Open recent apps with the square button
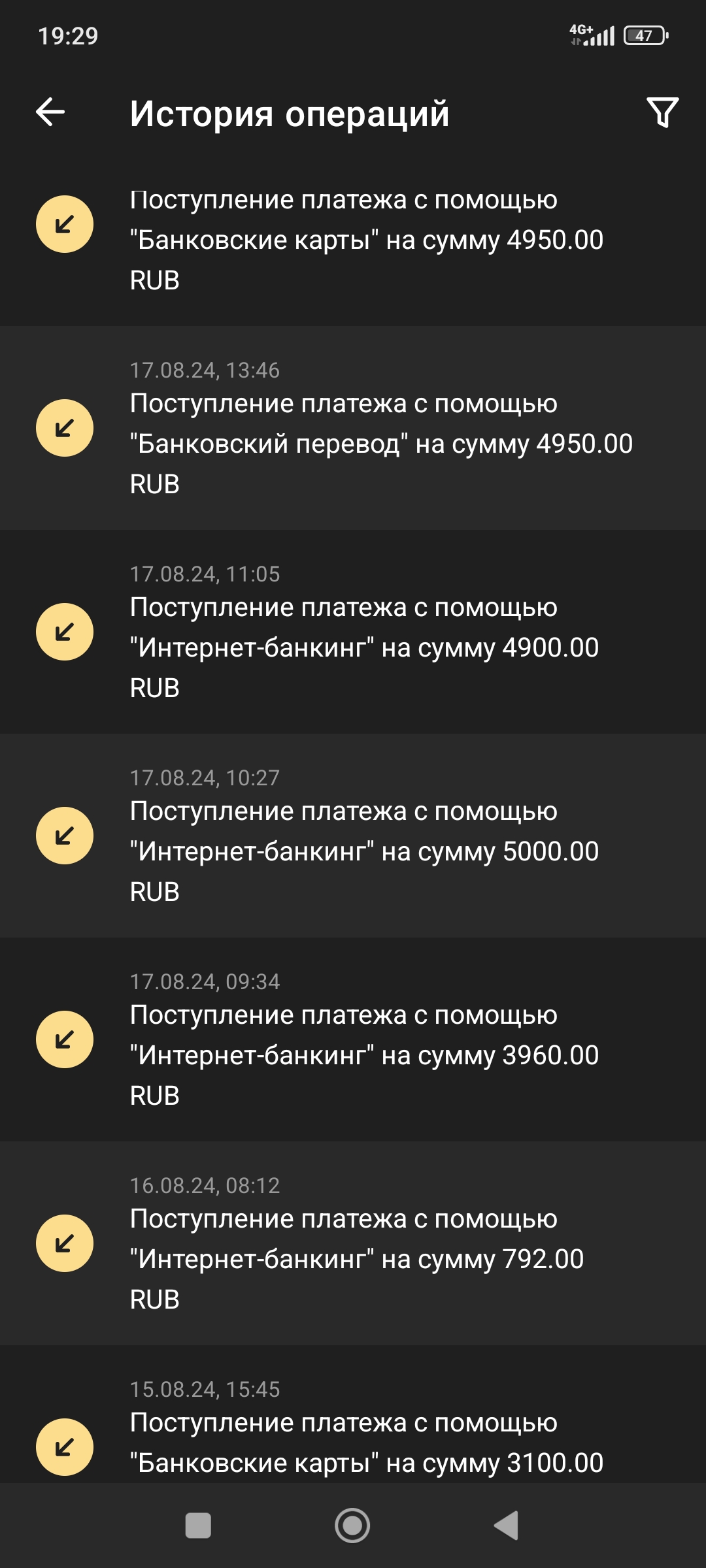This screenshot has width=706, height=1568. click(x=198, y=1526)
